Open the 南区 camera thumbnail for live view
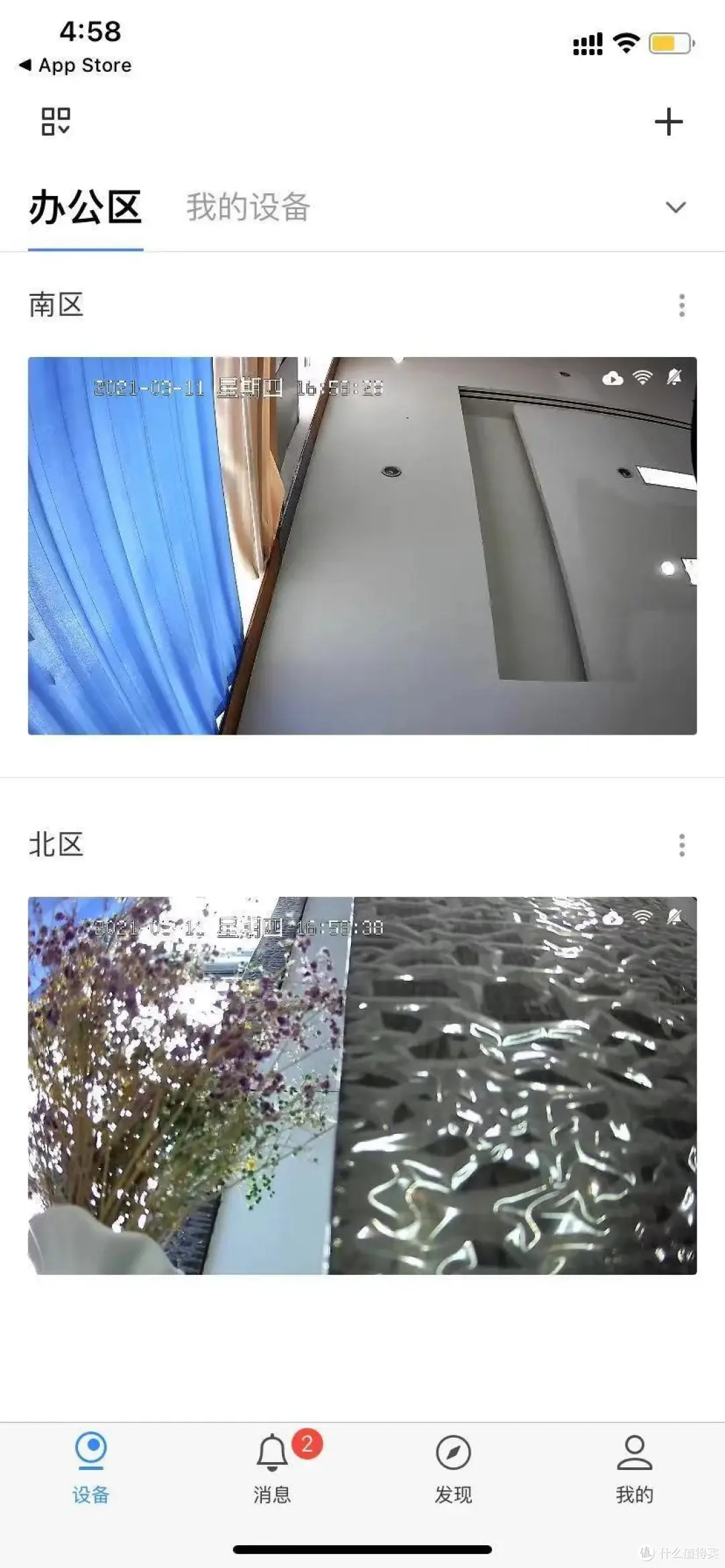The height and width of the screenshot is (1568, 725). pos(362,545)
